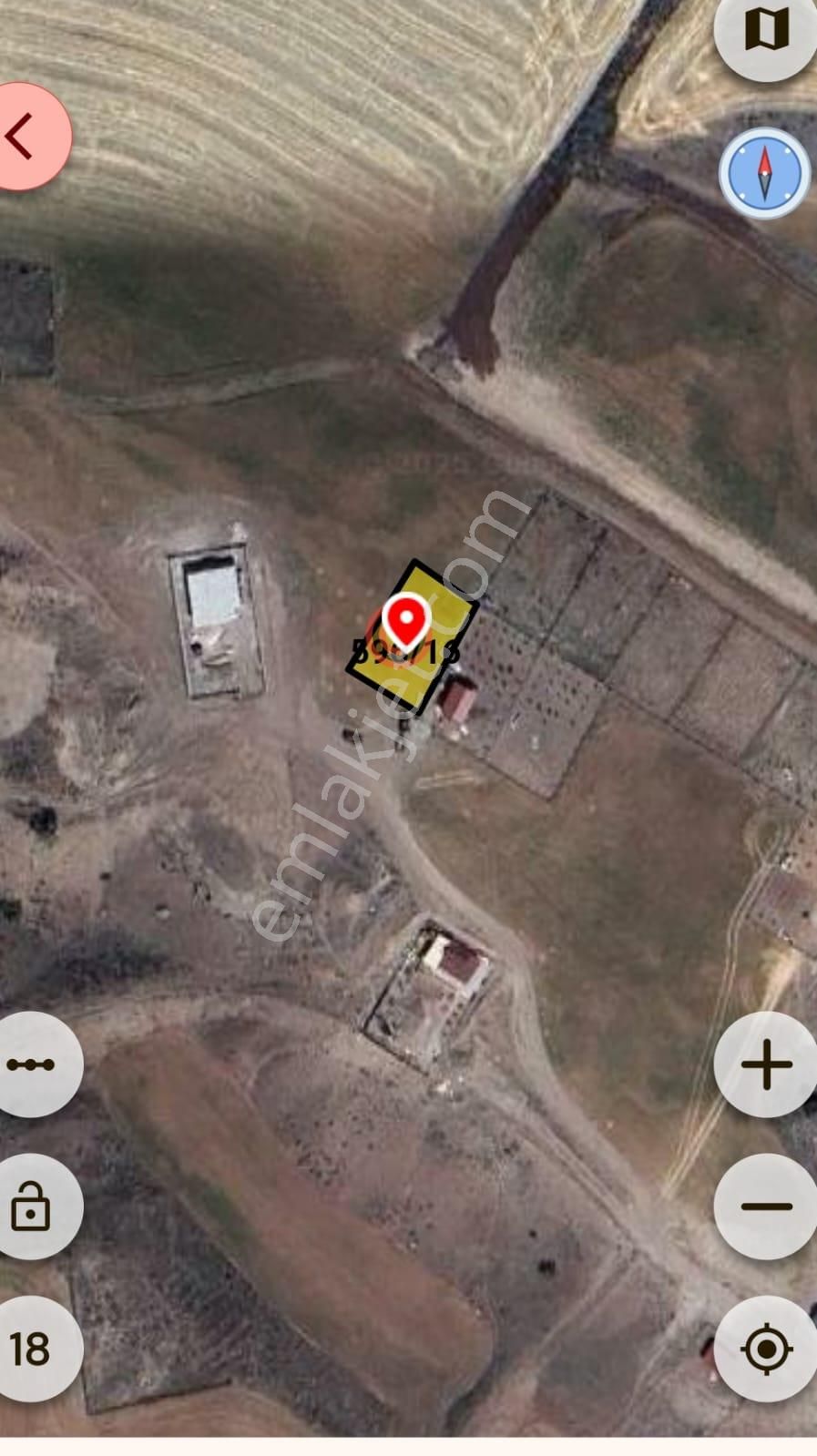This screenshot has width=817, height=1456.
Task: Center the map on my location
Action: click(766, 1349)
